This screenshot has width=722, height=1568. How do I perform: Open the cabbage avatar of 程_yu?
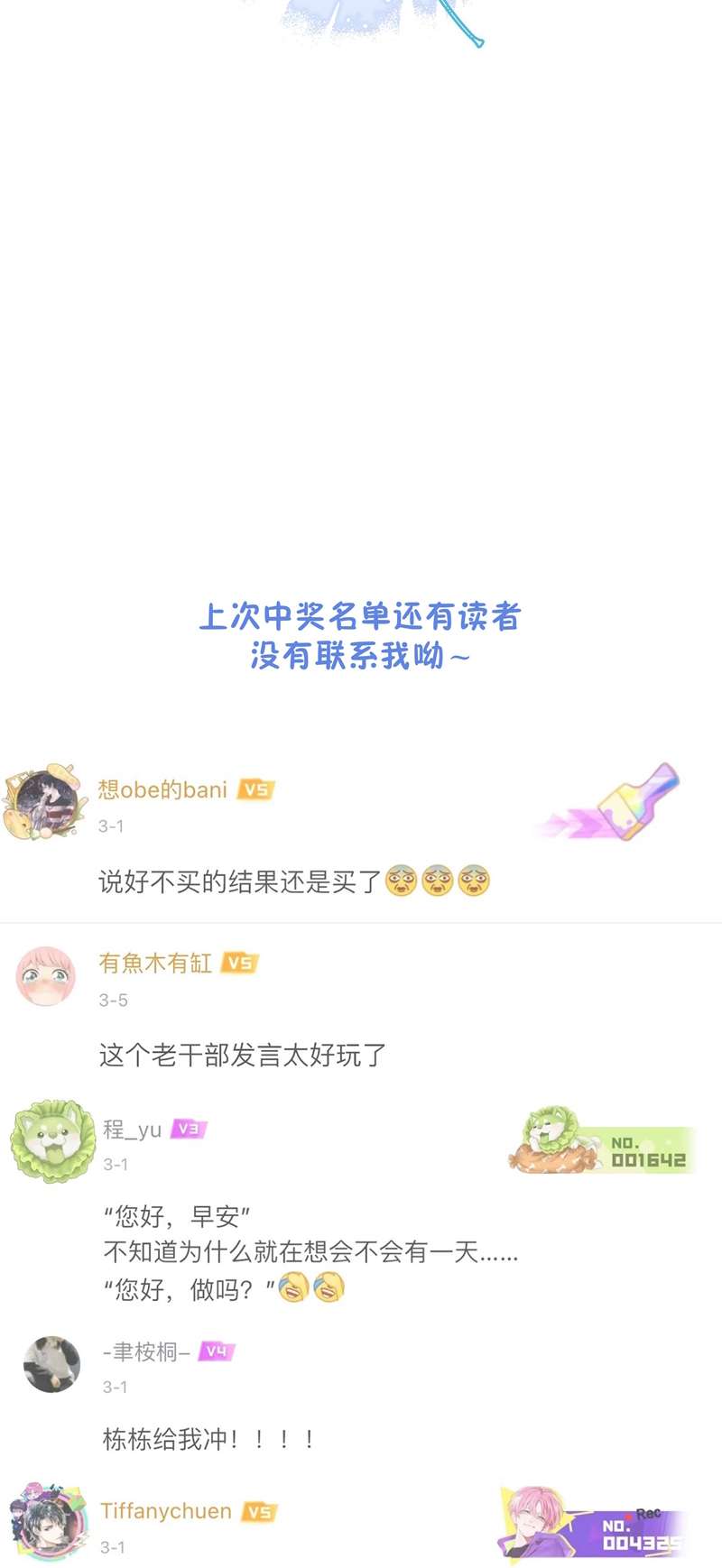[51, 1140]
